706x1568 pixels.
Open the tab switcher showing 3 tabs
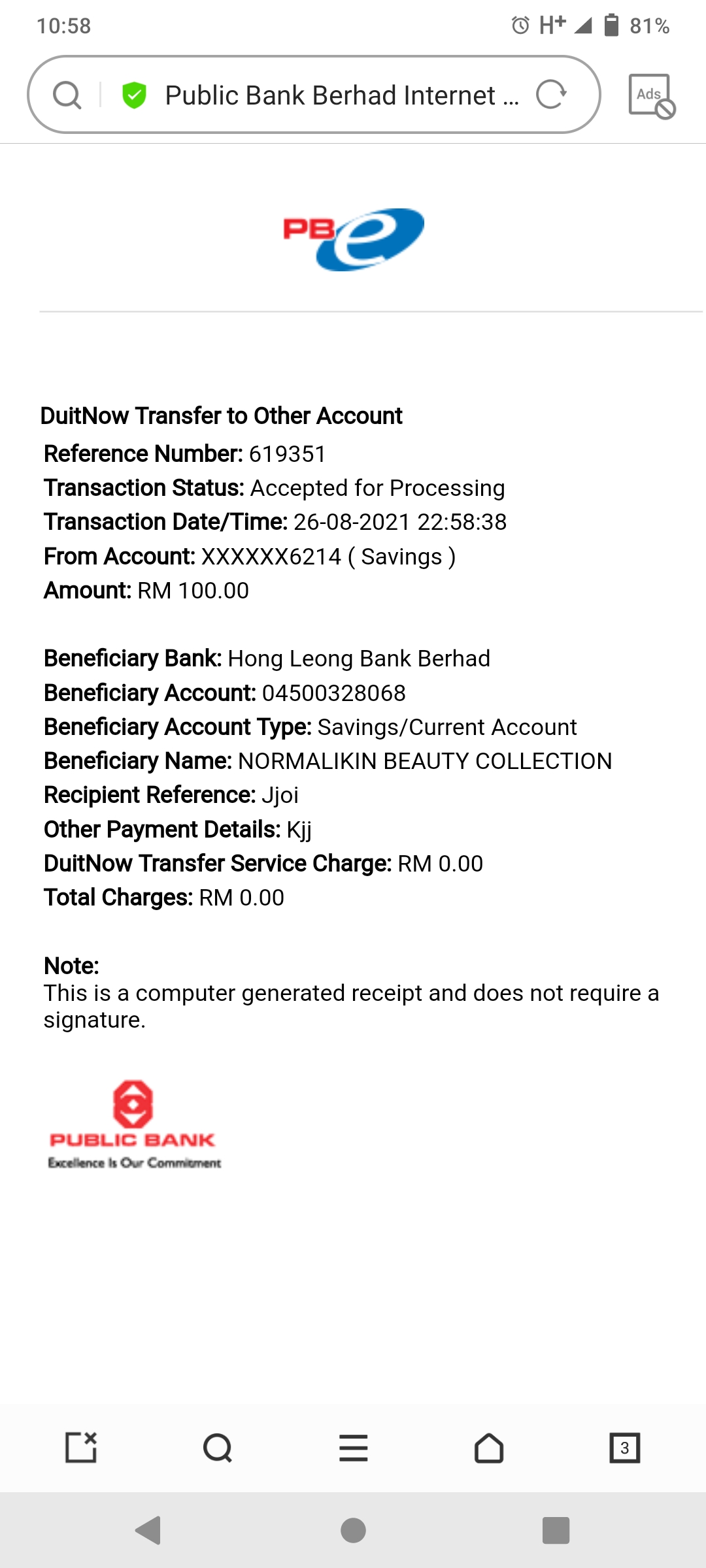(625, 1448)
